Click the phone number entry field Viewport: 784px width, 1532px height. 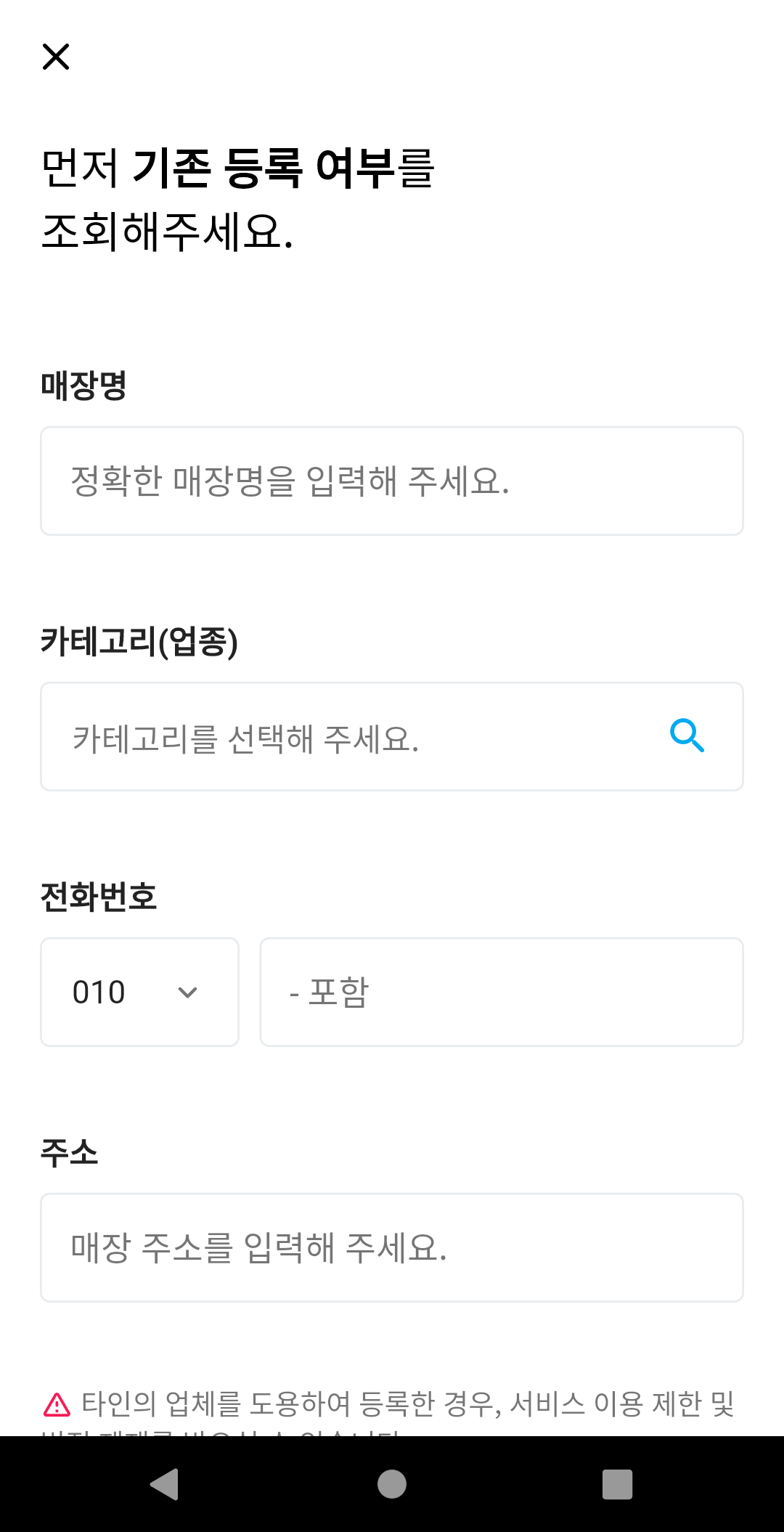501,991
